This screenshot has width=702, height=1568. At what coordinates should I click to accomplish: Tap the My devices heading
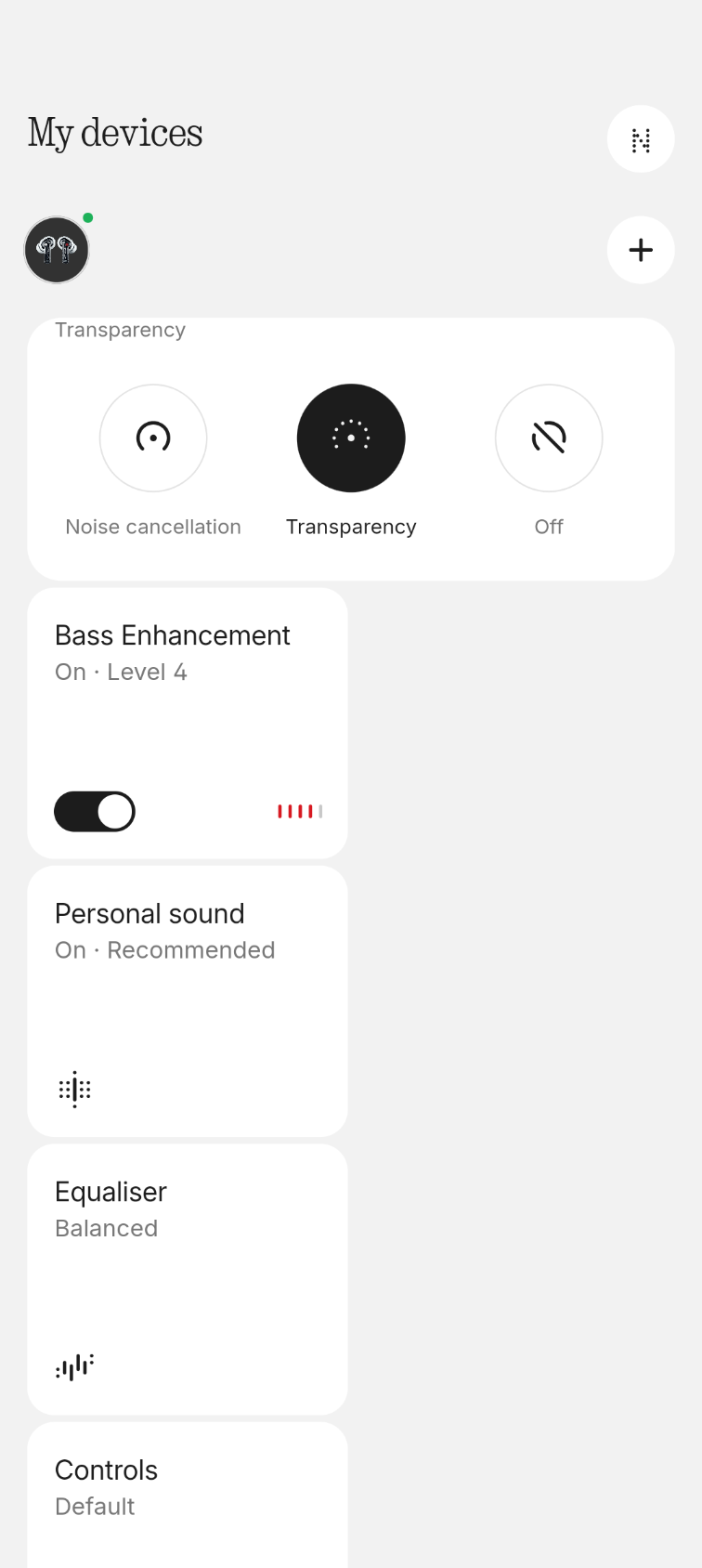click(x=114, y=132)
